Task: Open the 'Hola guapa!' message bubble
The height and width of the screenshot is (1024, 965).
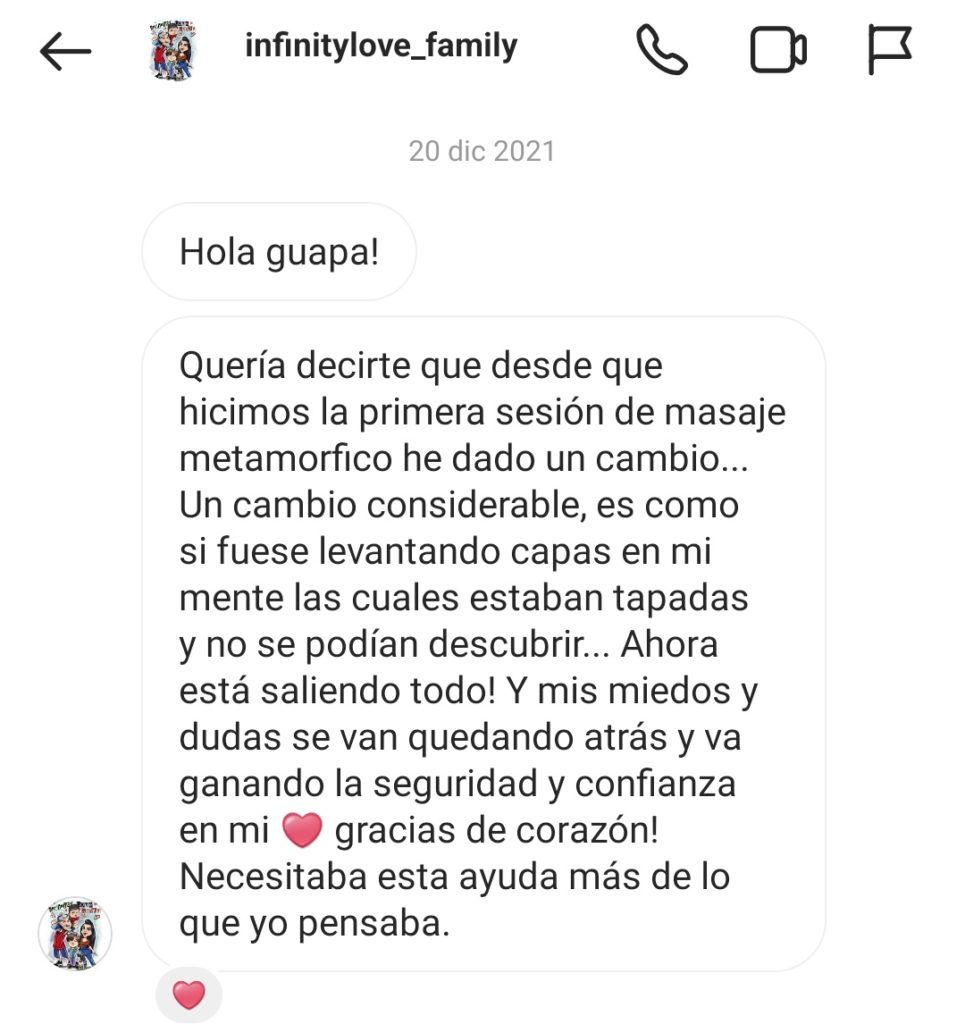Action: click(278, 252)
